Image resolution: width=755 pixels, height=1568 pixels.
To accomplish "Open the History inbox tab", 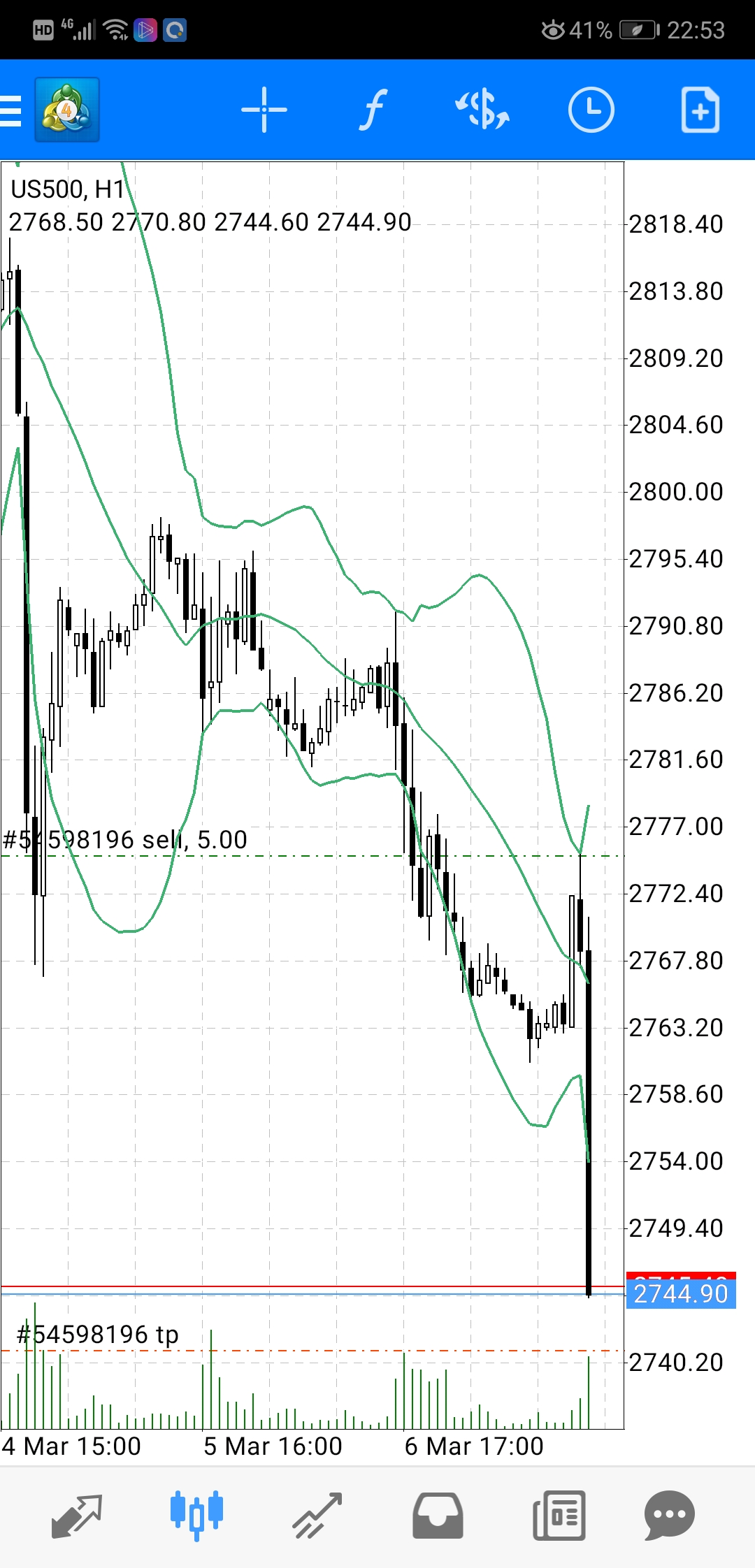I will [438, 1516].
